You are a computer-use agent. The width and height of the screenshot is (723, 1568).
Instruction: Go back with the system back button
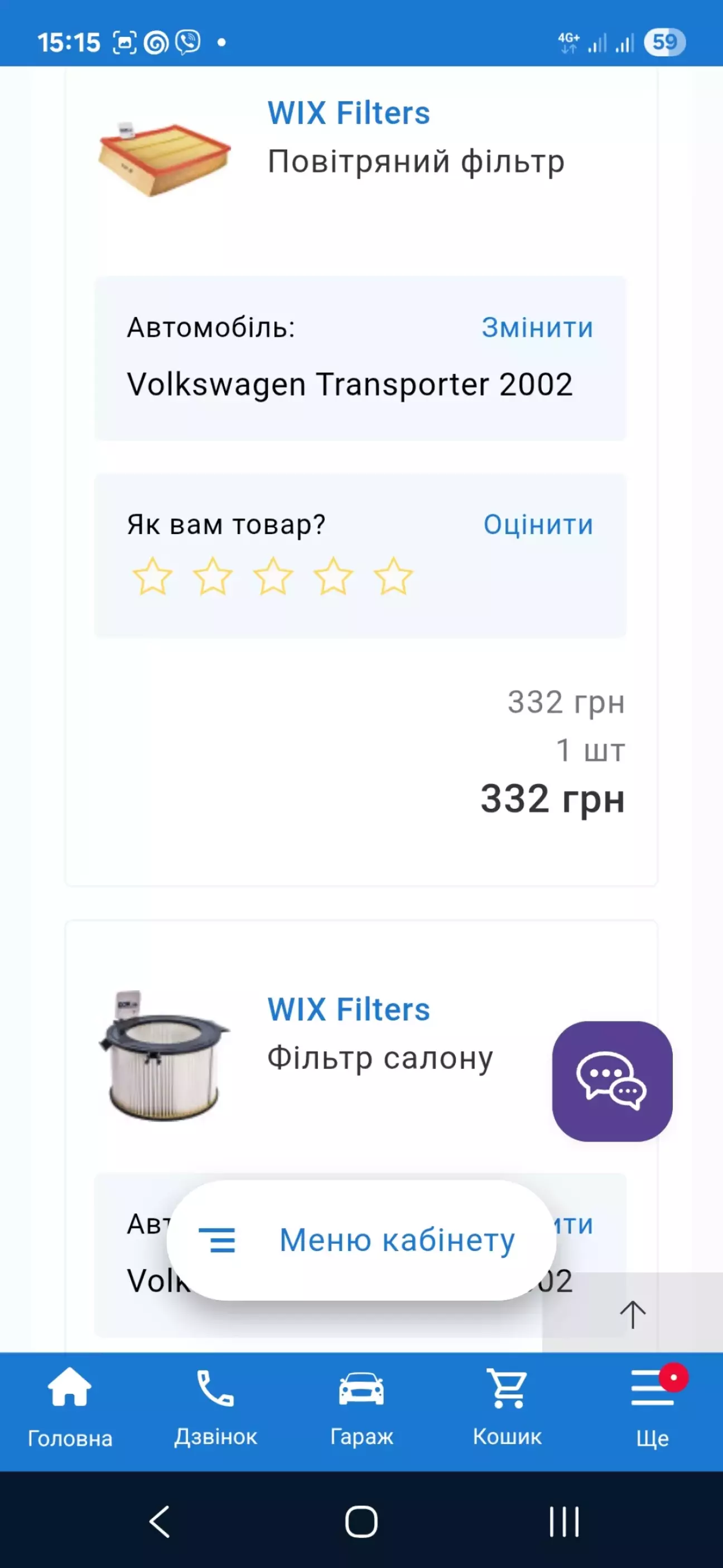[160, 1522]
